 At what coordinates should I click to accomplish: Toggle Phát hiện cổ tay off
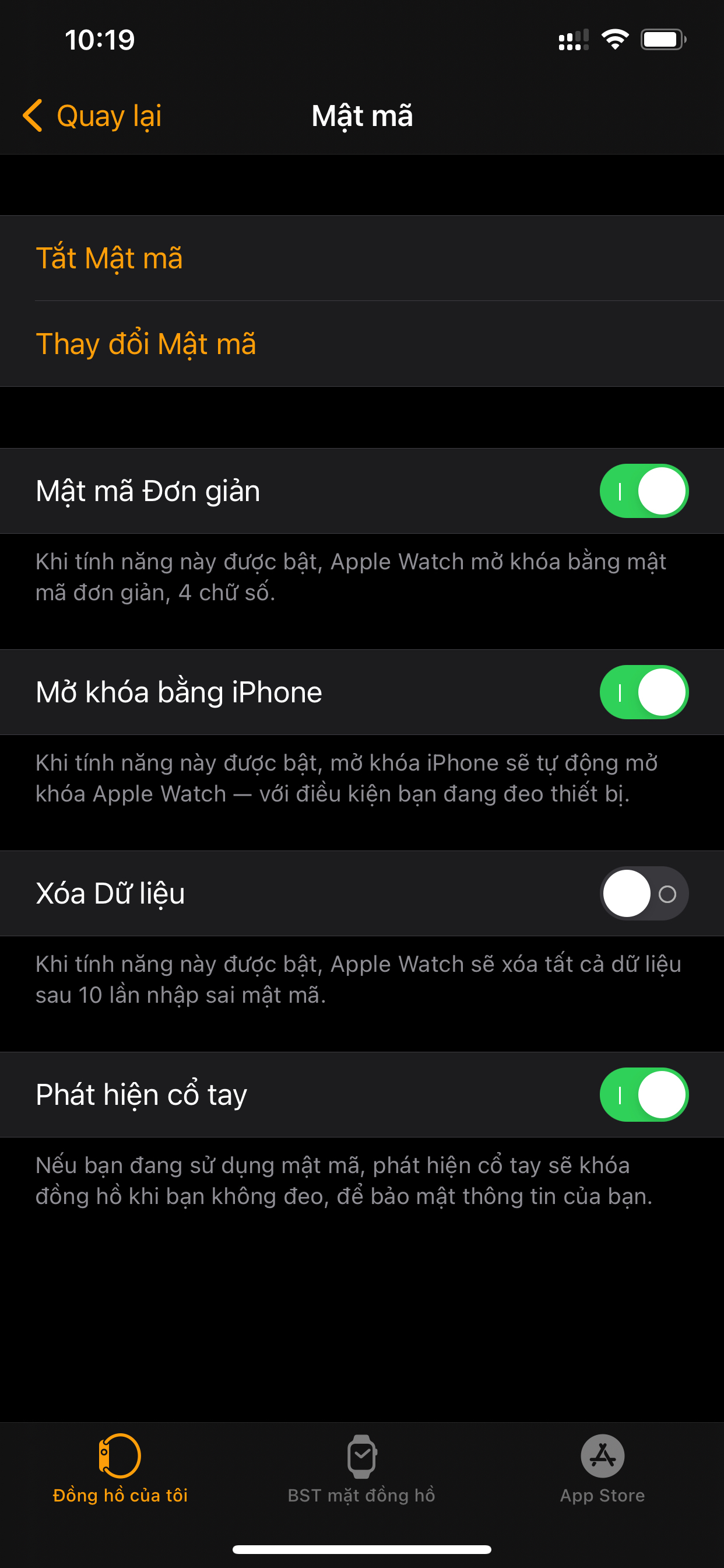click(644, 1094)
